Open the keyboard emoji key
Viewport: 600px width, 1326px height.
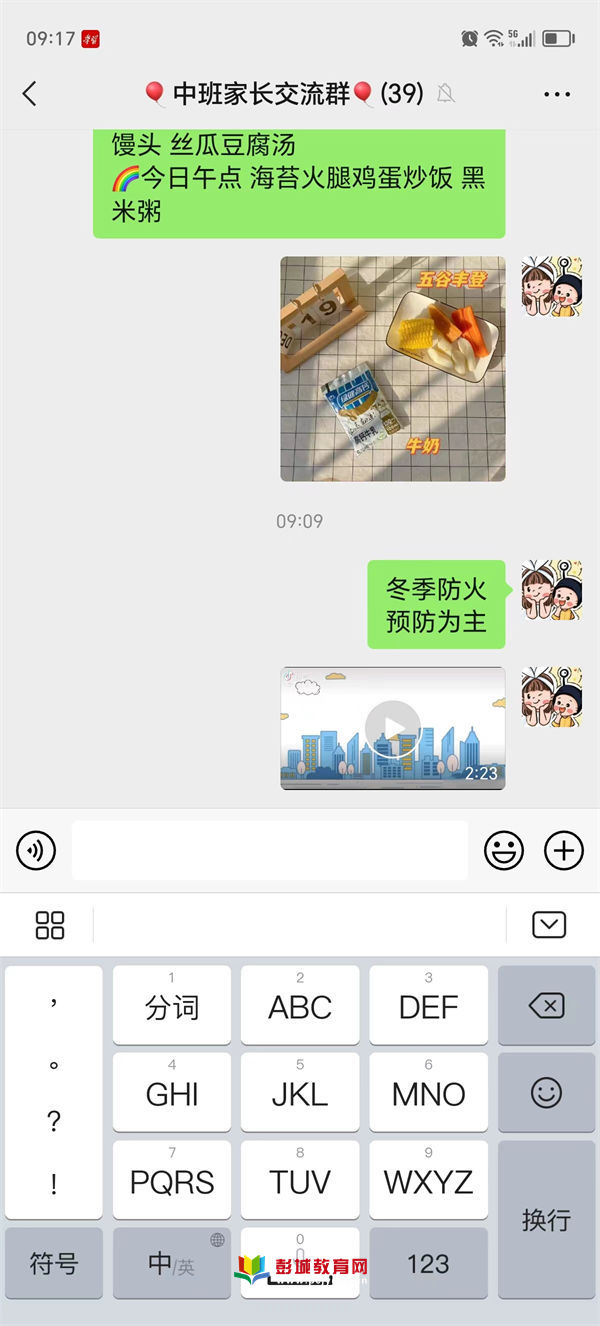pyautogui.click(x=546, y=1093)
